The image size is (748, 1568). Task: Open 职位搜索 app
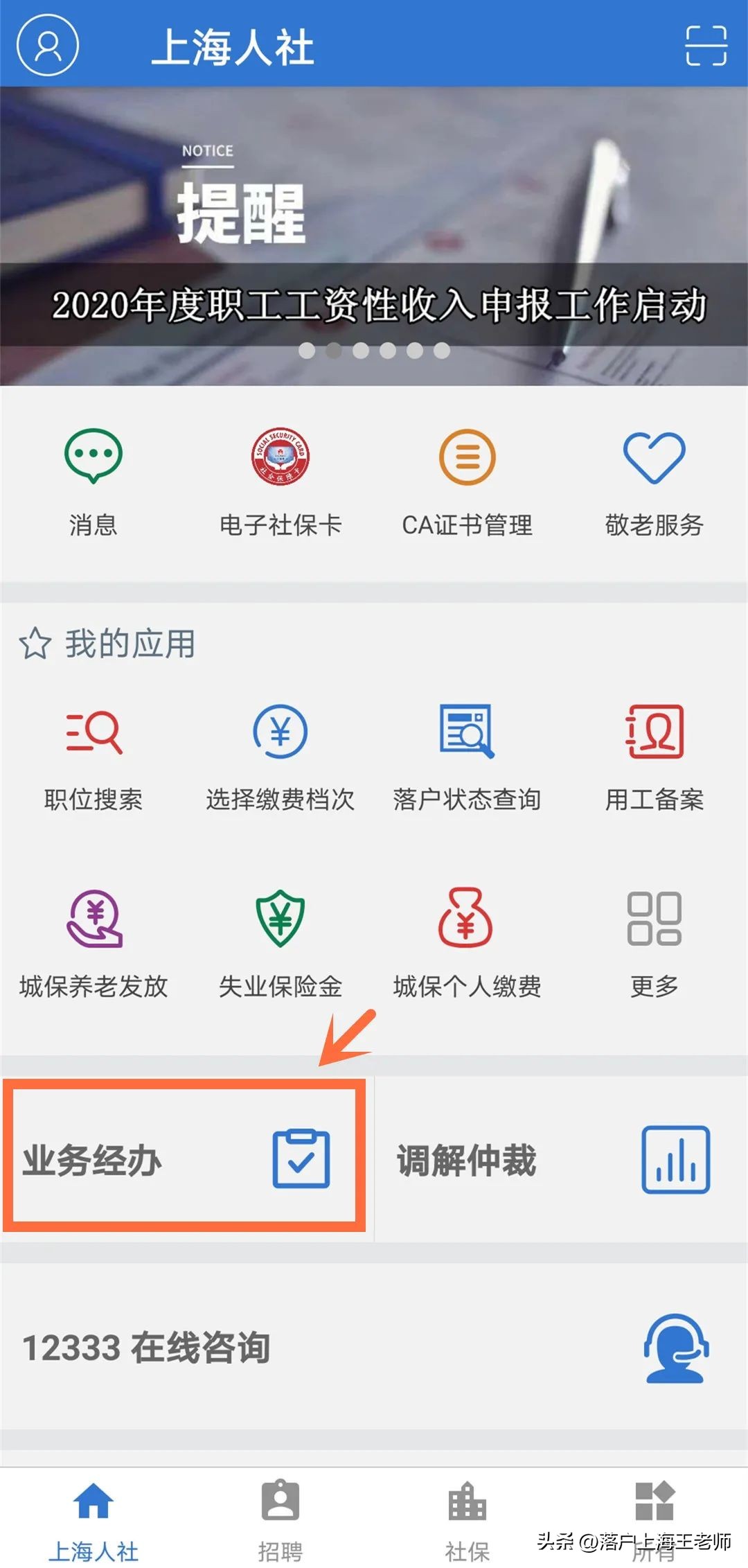93,758
